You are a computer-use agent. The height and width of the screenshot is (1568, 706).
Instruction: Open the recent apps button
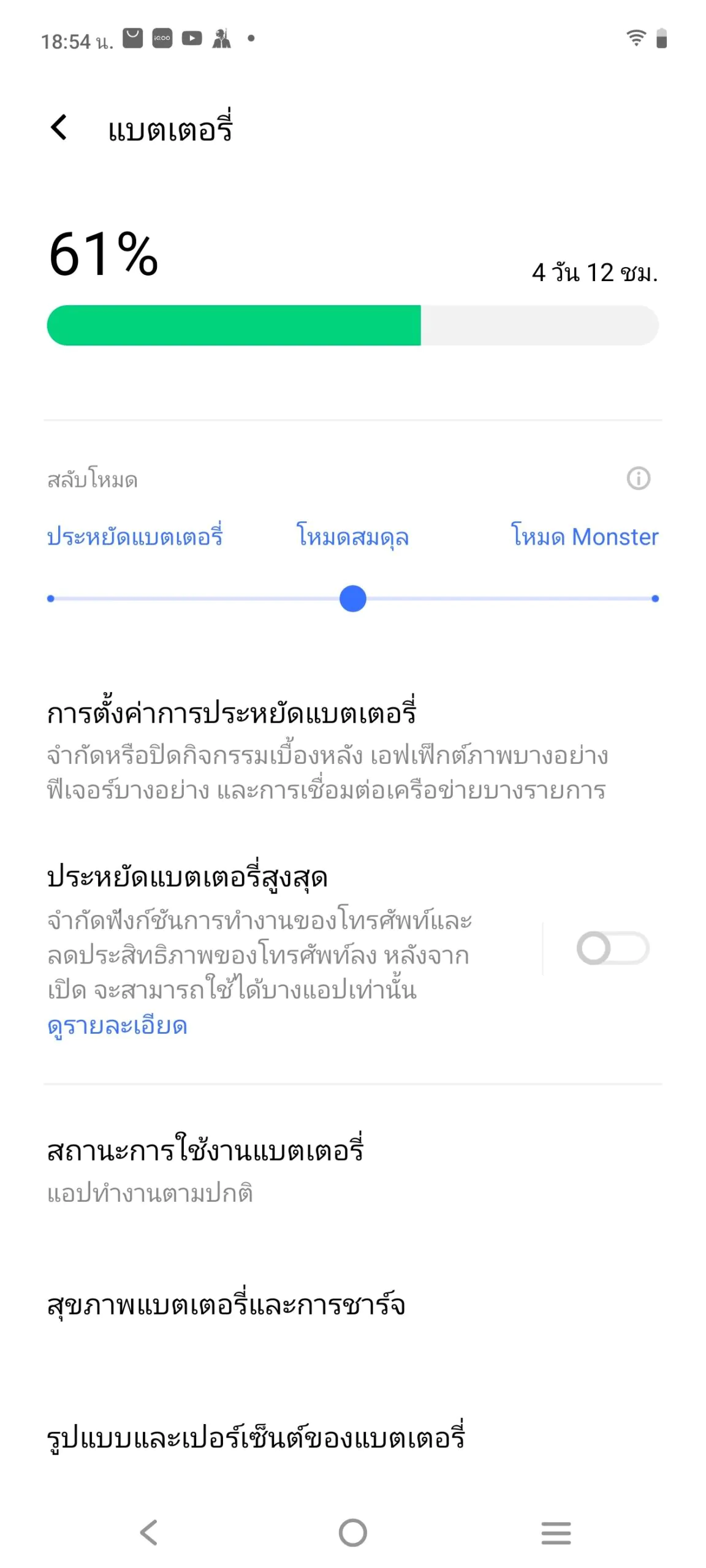556,1532
